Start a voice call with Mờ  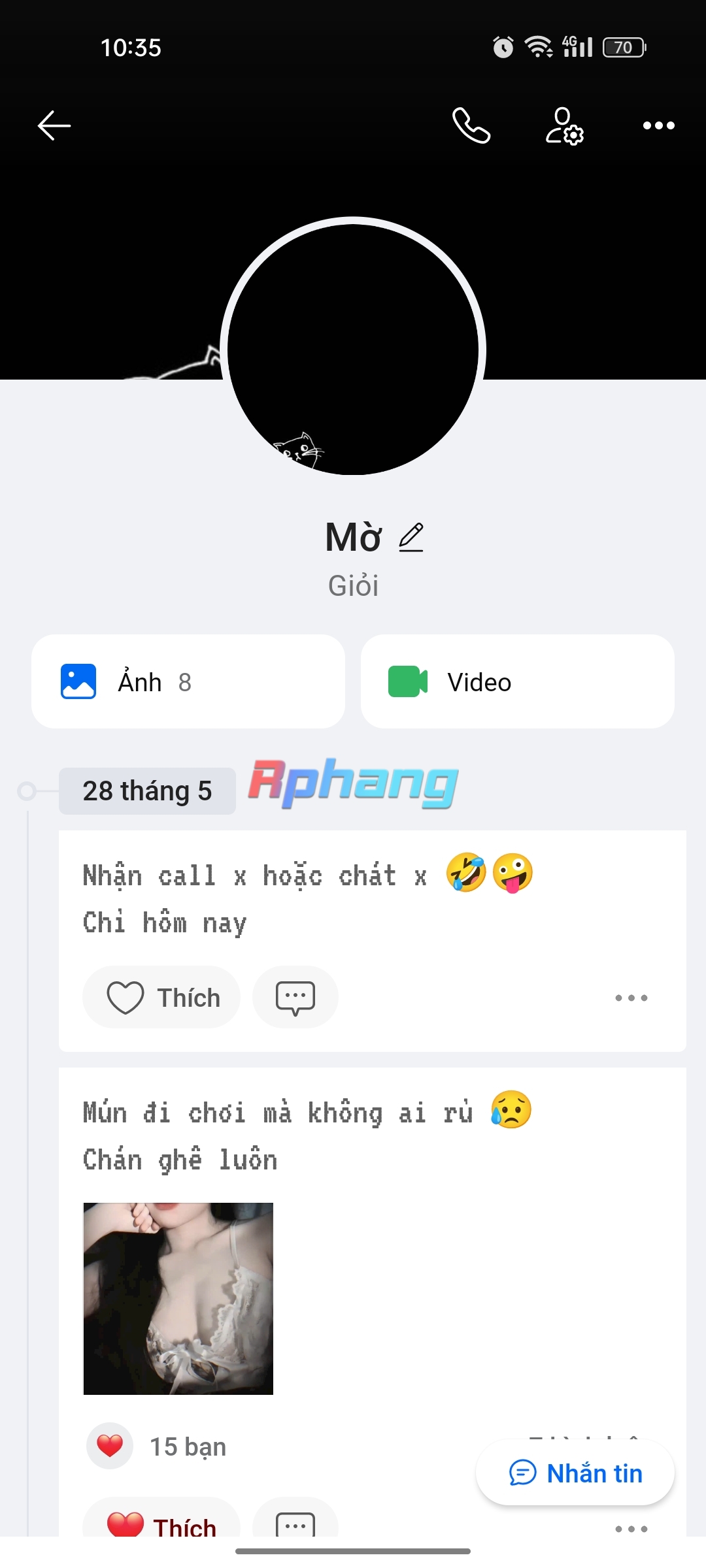coord(471,125)
